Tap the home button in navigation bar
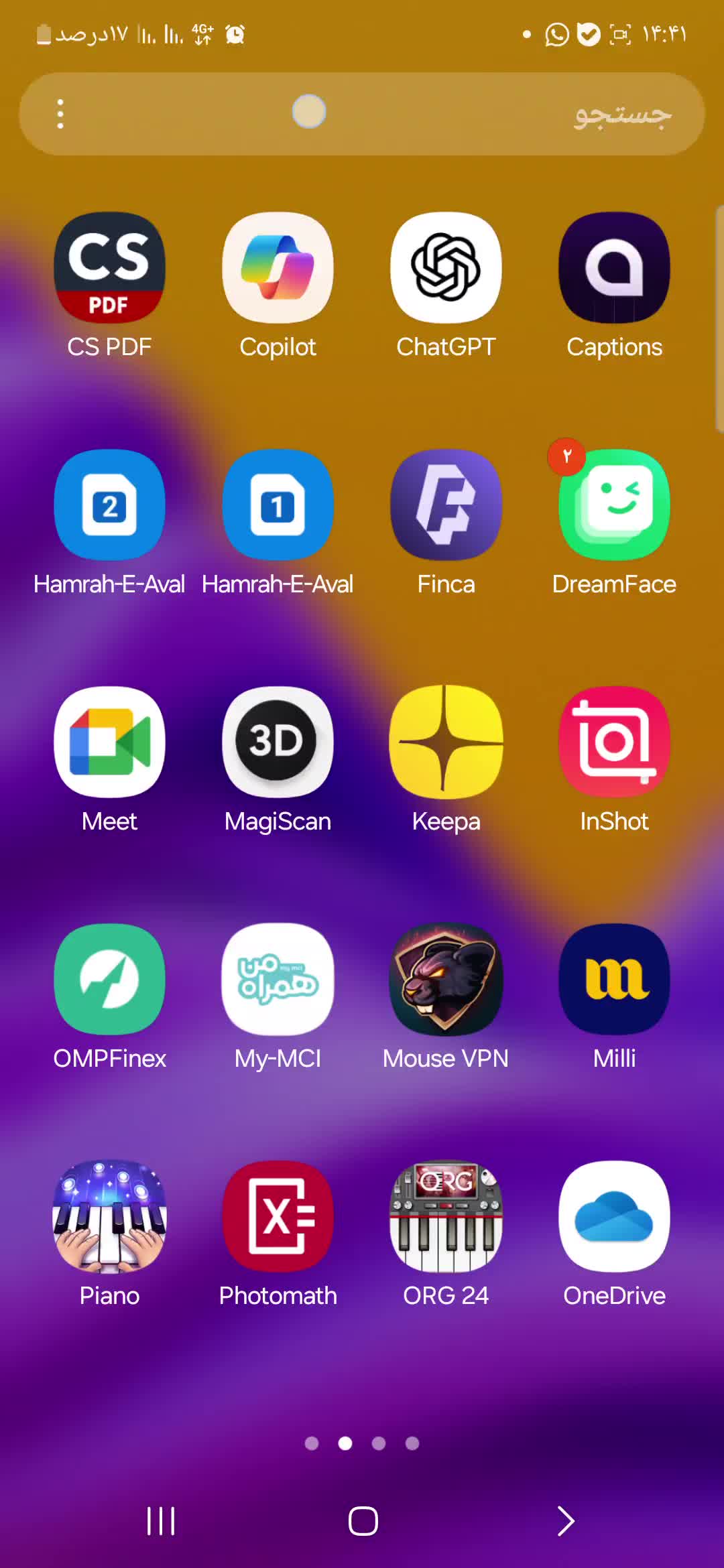The height and width of the screenshot is (1568, 724). (x=363, y=1520)
